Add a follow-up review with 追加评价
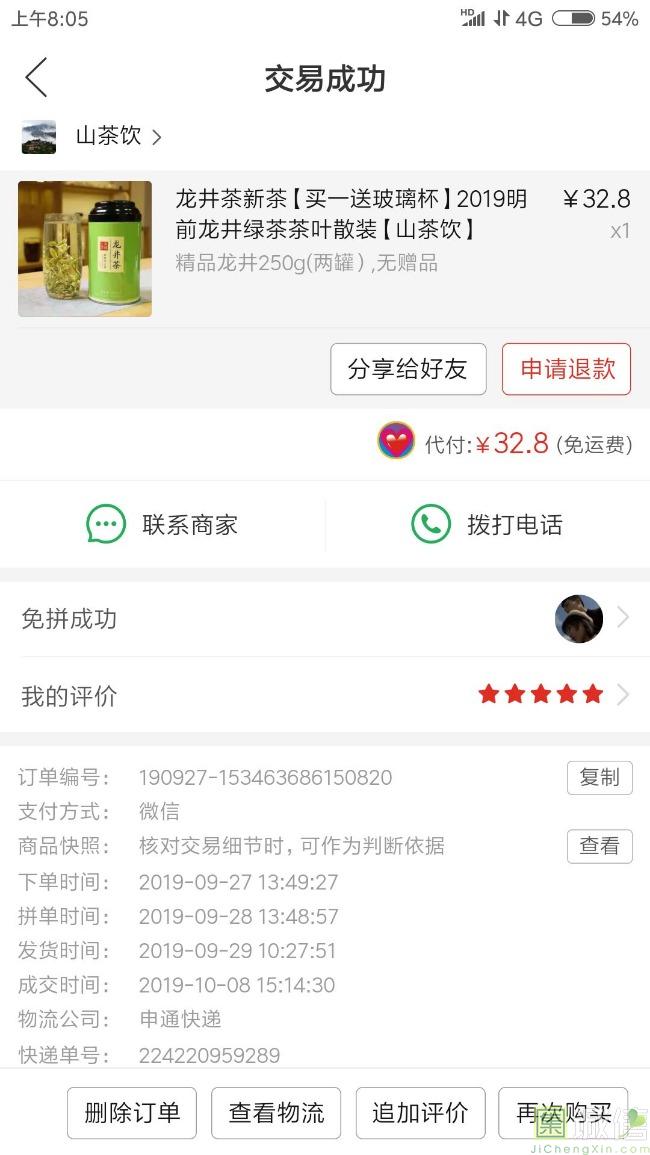 420,1113
